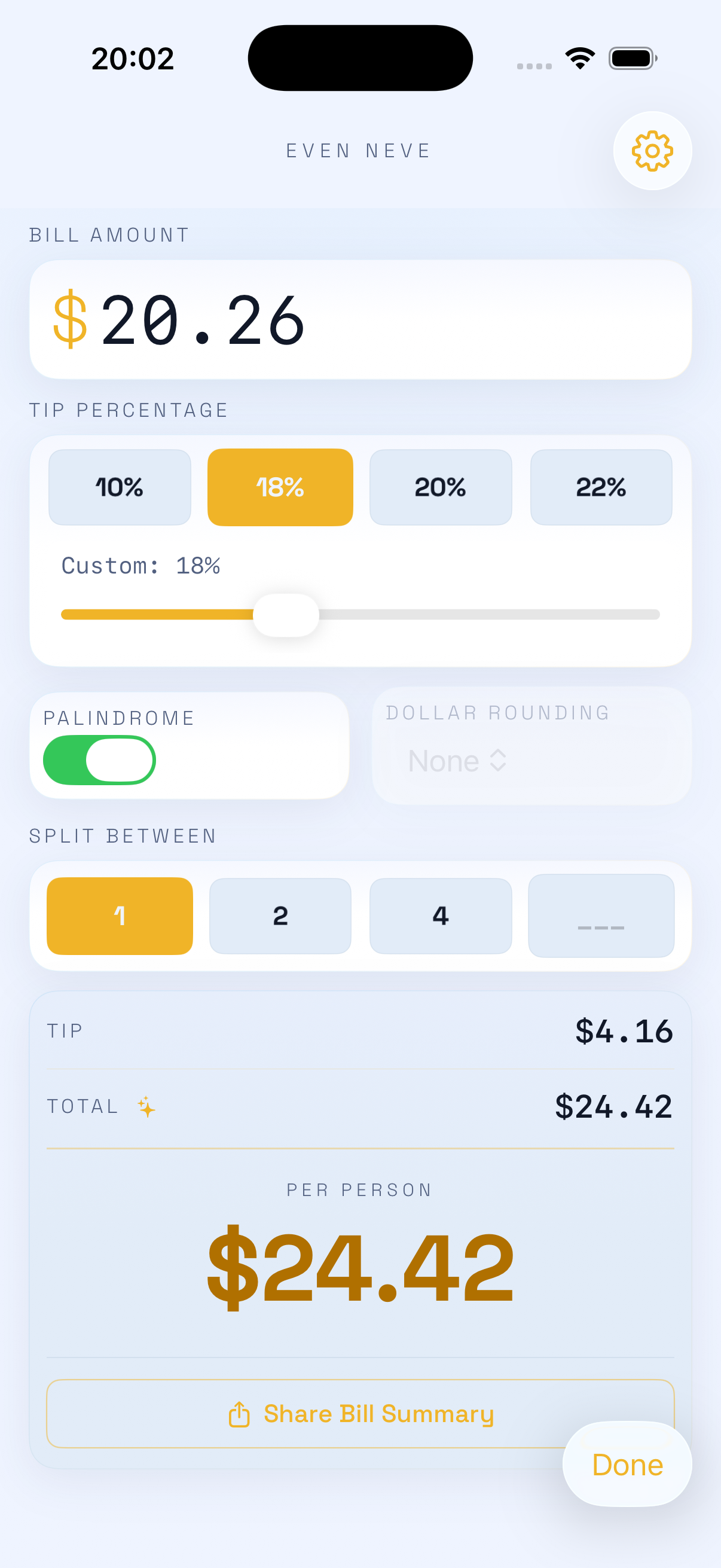Select the single-person split option
This screenshot has width=721, height=1568.
point(119,916)
